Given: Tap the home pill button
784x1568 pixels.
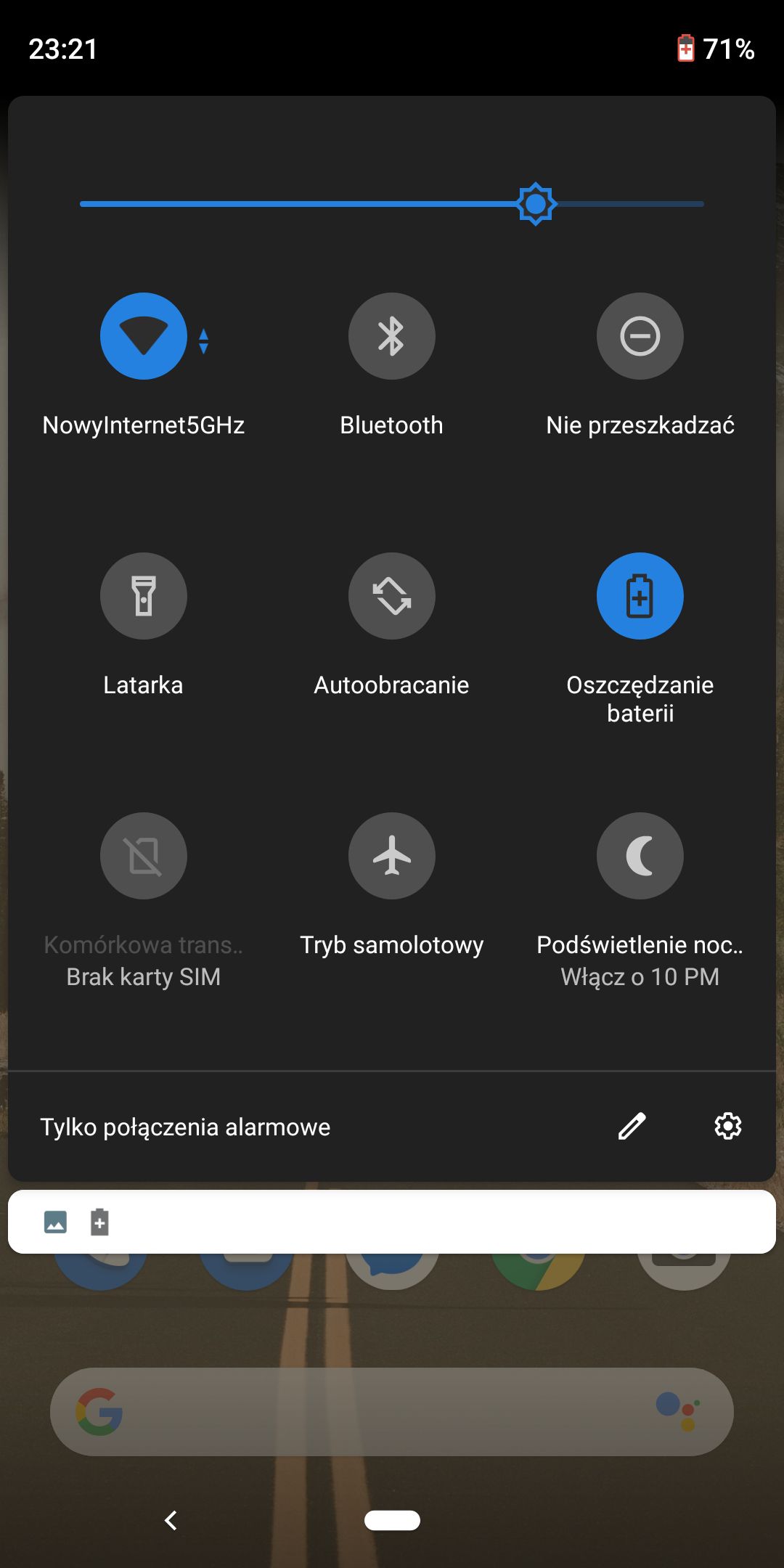Looking at the screenshot, I should 392,1520.
